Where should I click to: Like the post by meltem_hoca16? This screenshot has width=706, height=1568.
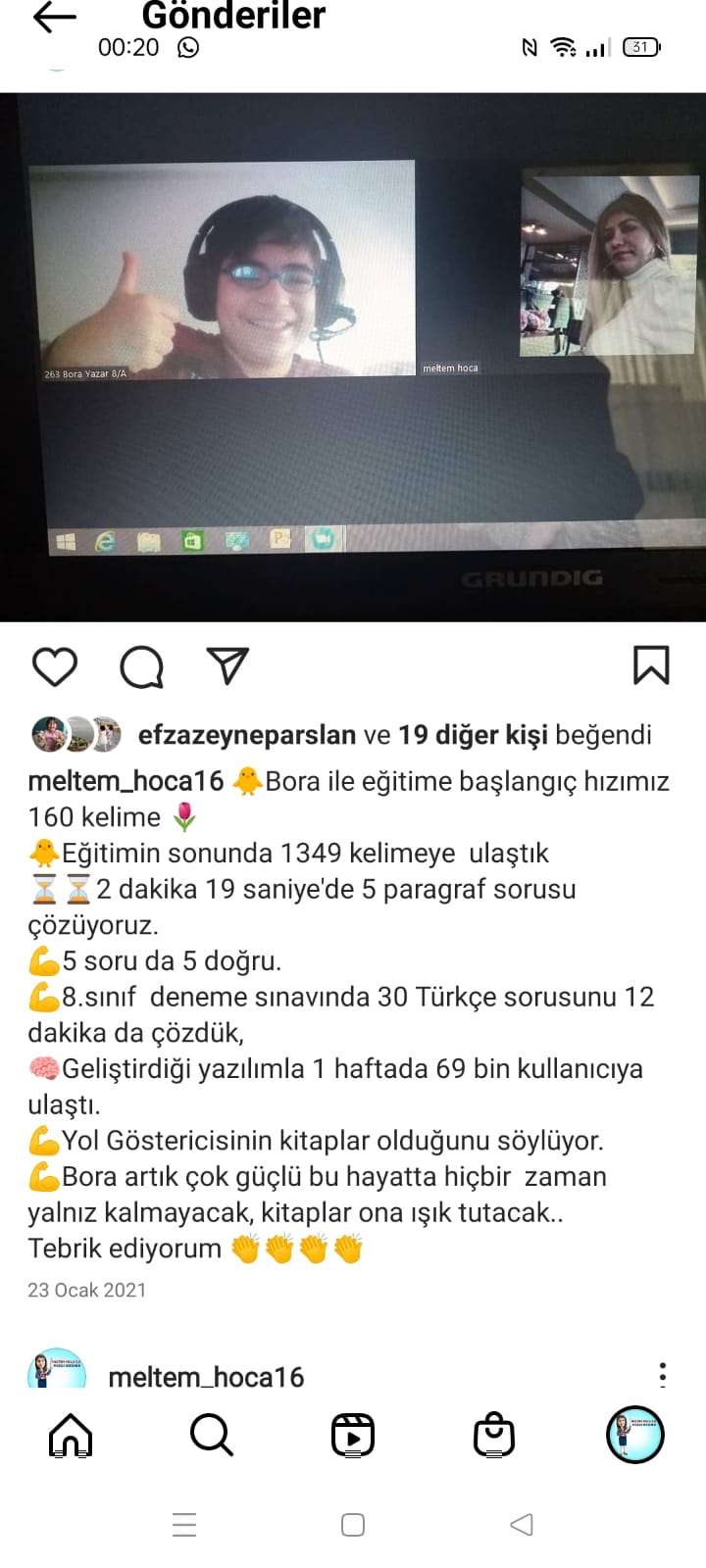tap(55, 666)
